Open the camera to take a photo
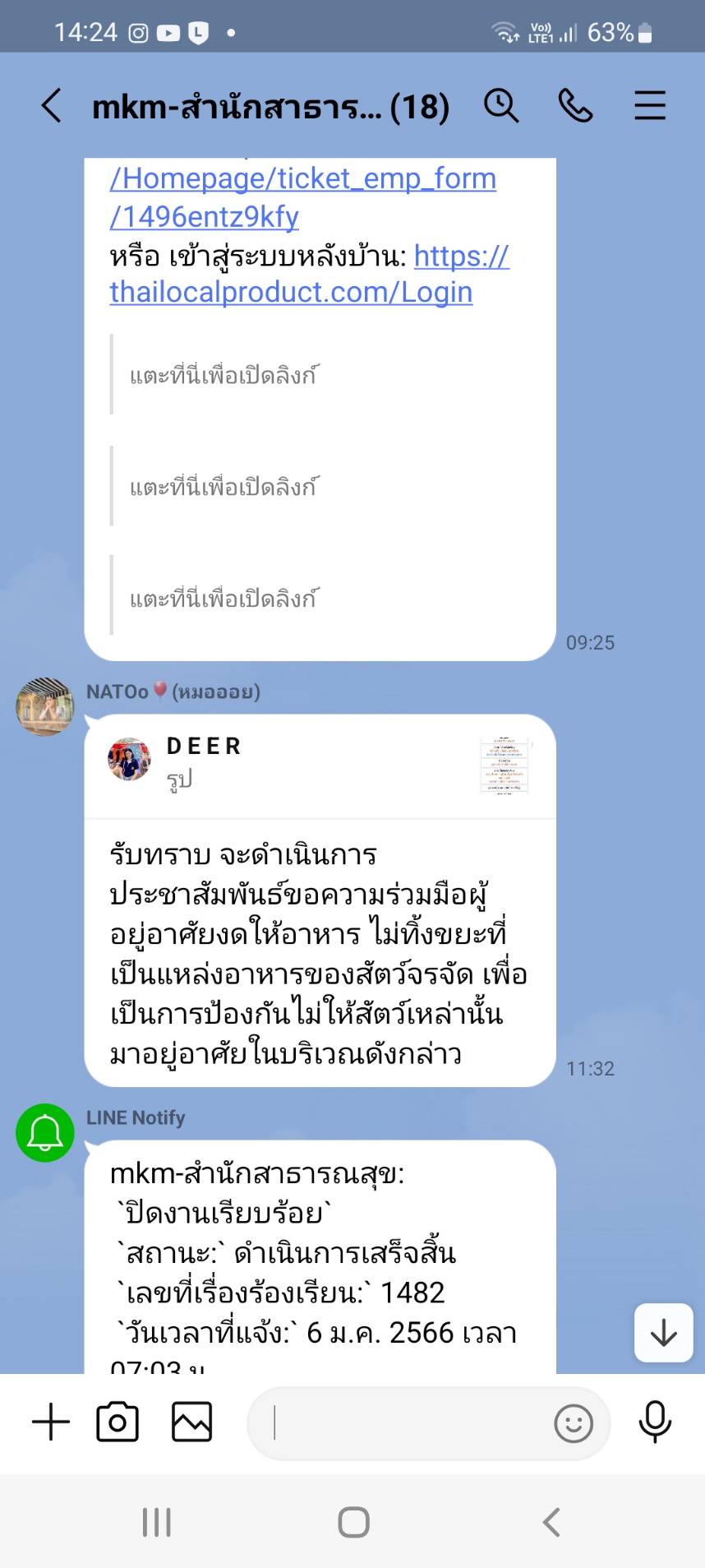This screenshot has width=705, height=1568. (x=117, y=1422)
